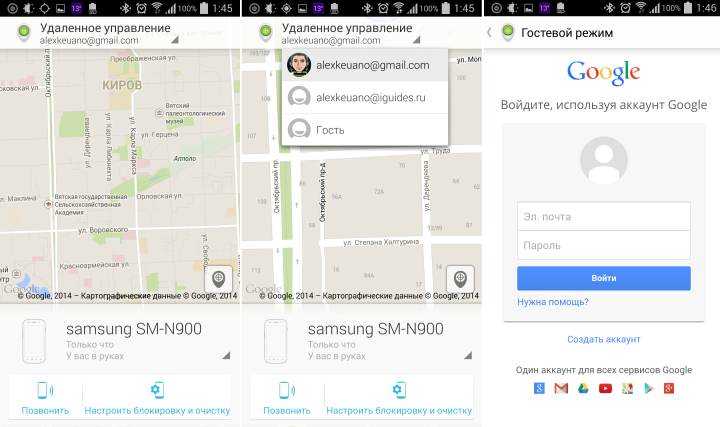Open the Нужна помощь? help link
720x427 pixels.
tap(552, 302)
